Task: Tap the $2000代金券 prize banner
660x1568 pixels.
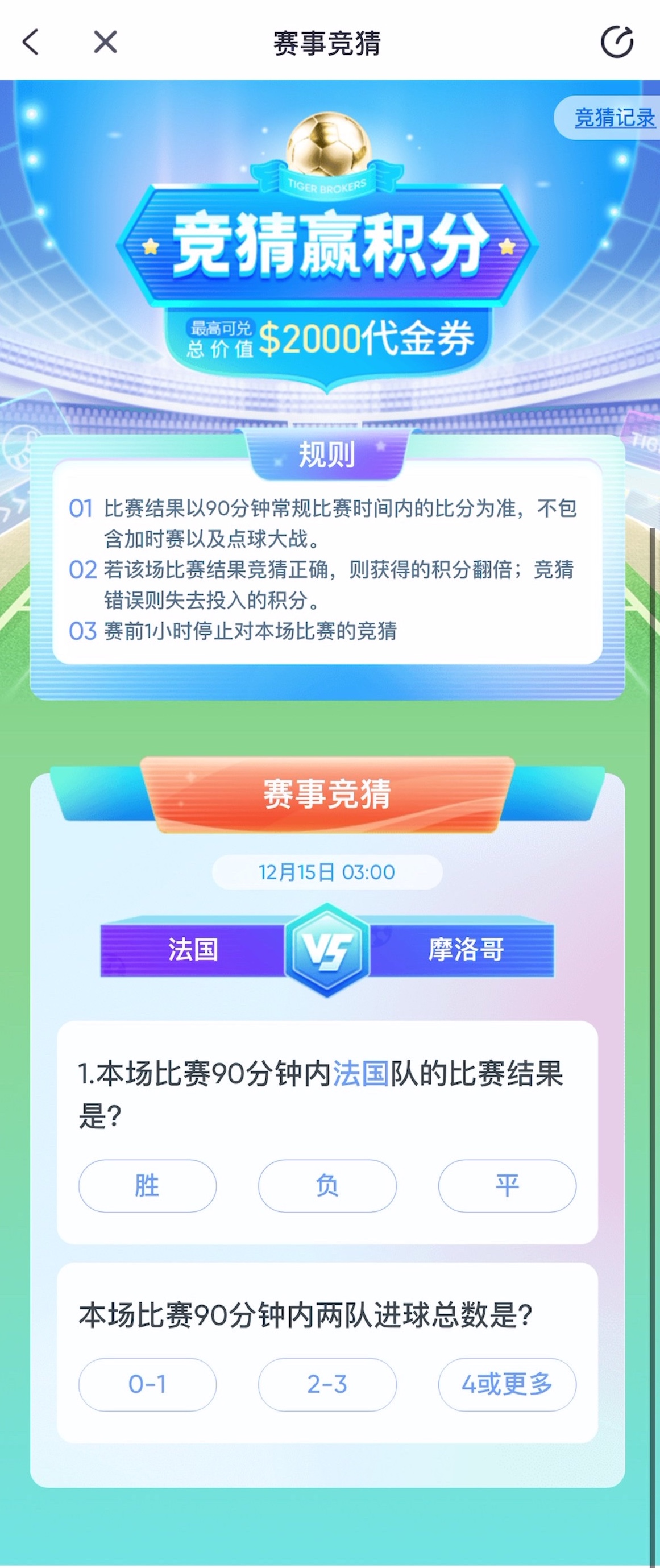Action: pyautogui.click(x=330, y=339)
